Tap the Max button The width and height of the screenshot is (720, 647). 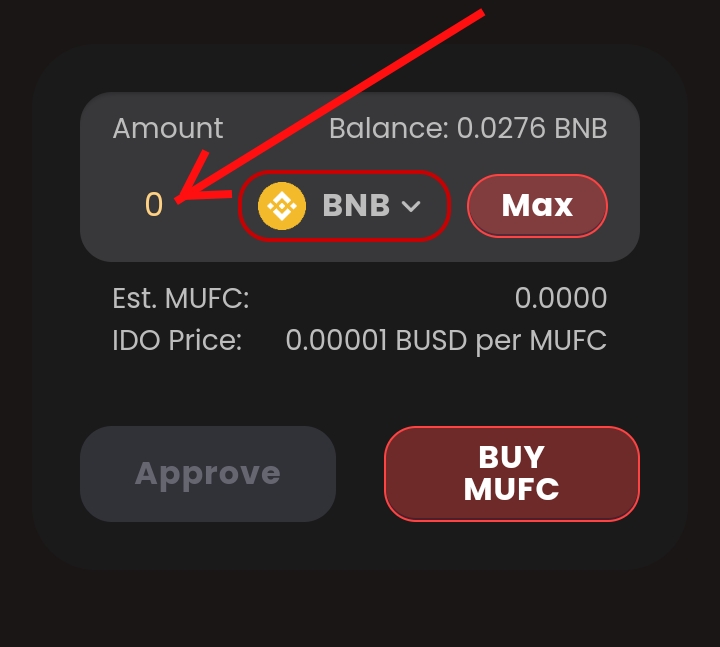(537, 206)
